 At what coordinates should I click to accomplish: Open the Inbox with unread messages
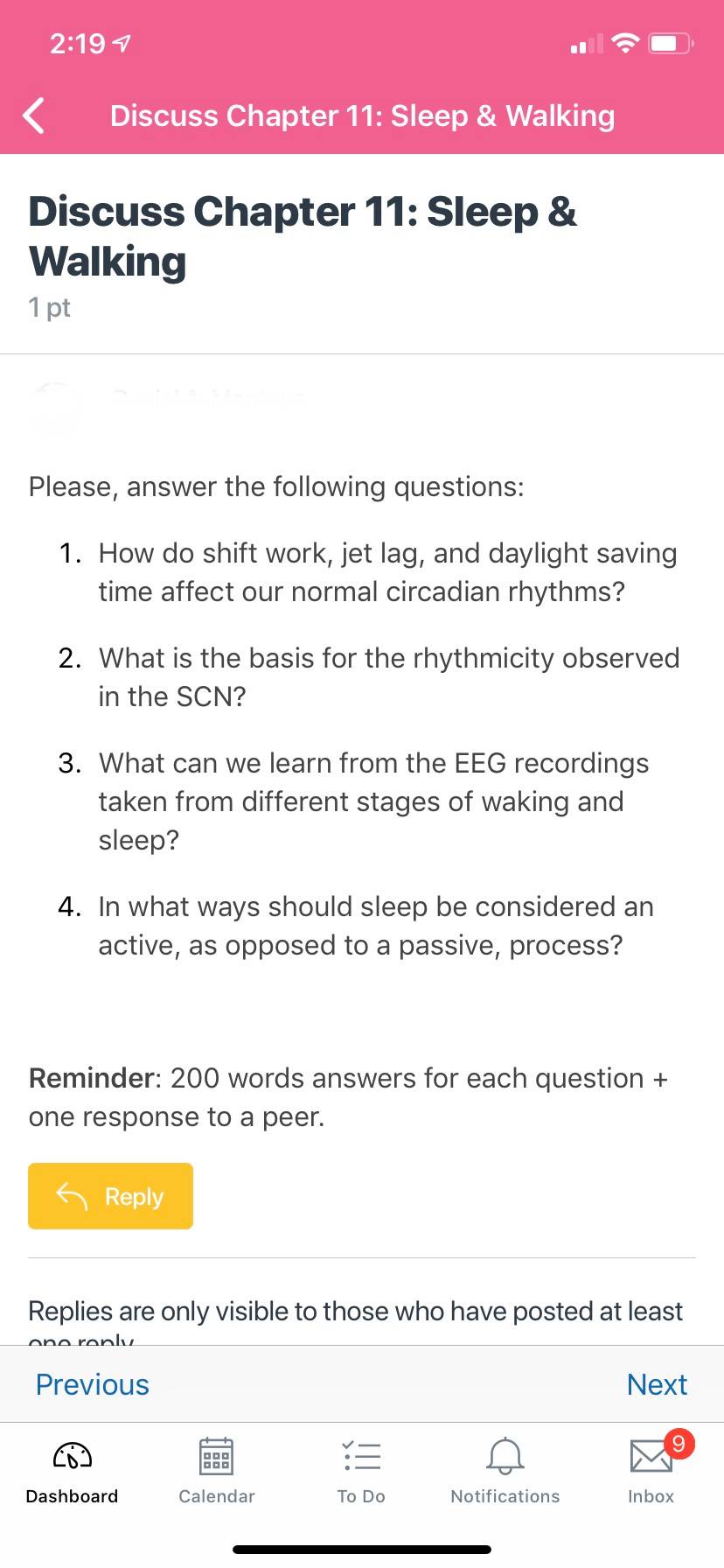651,1471
